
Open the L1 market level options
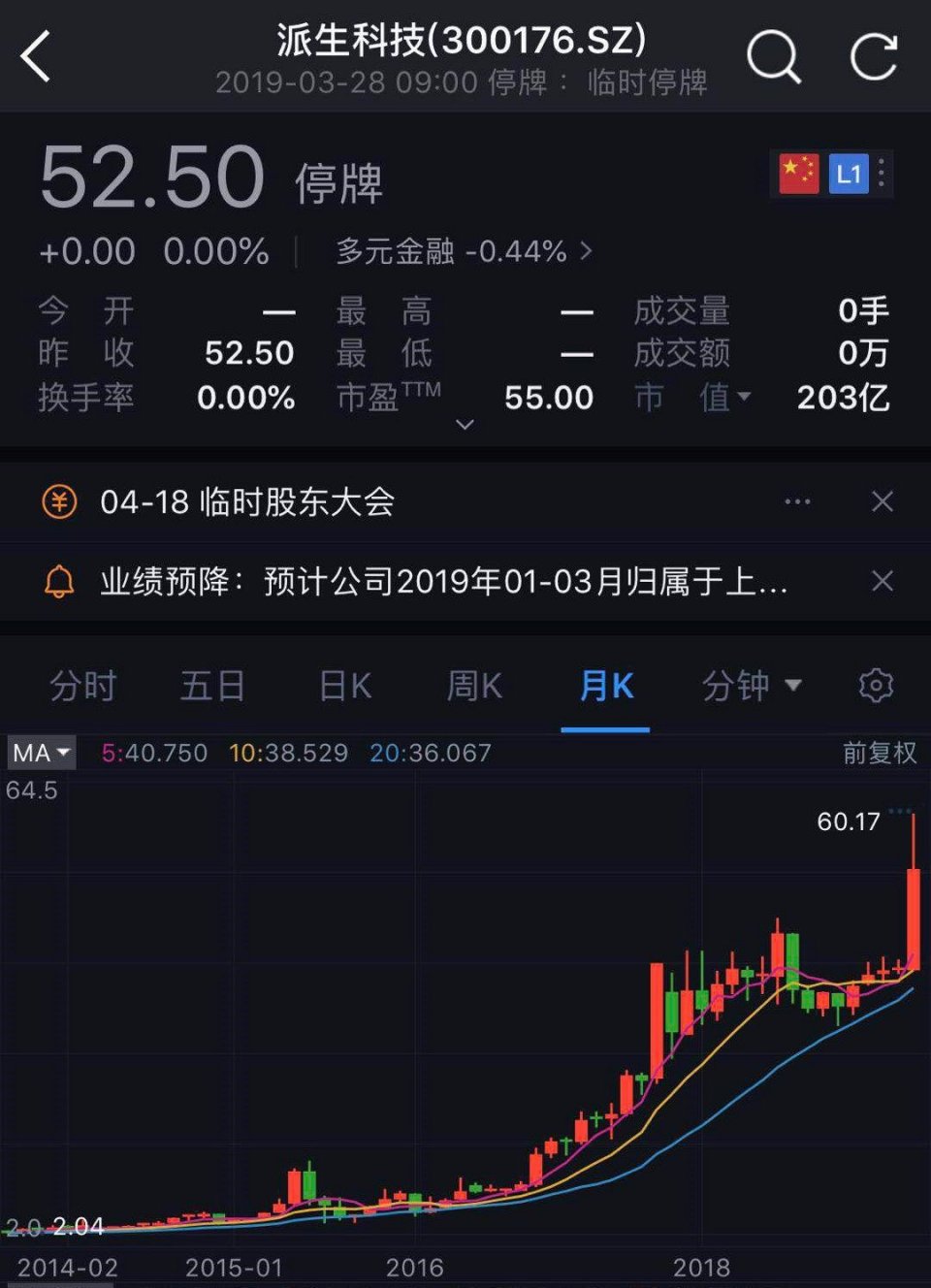(850, 175)
